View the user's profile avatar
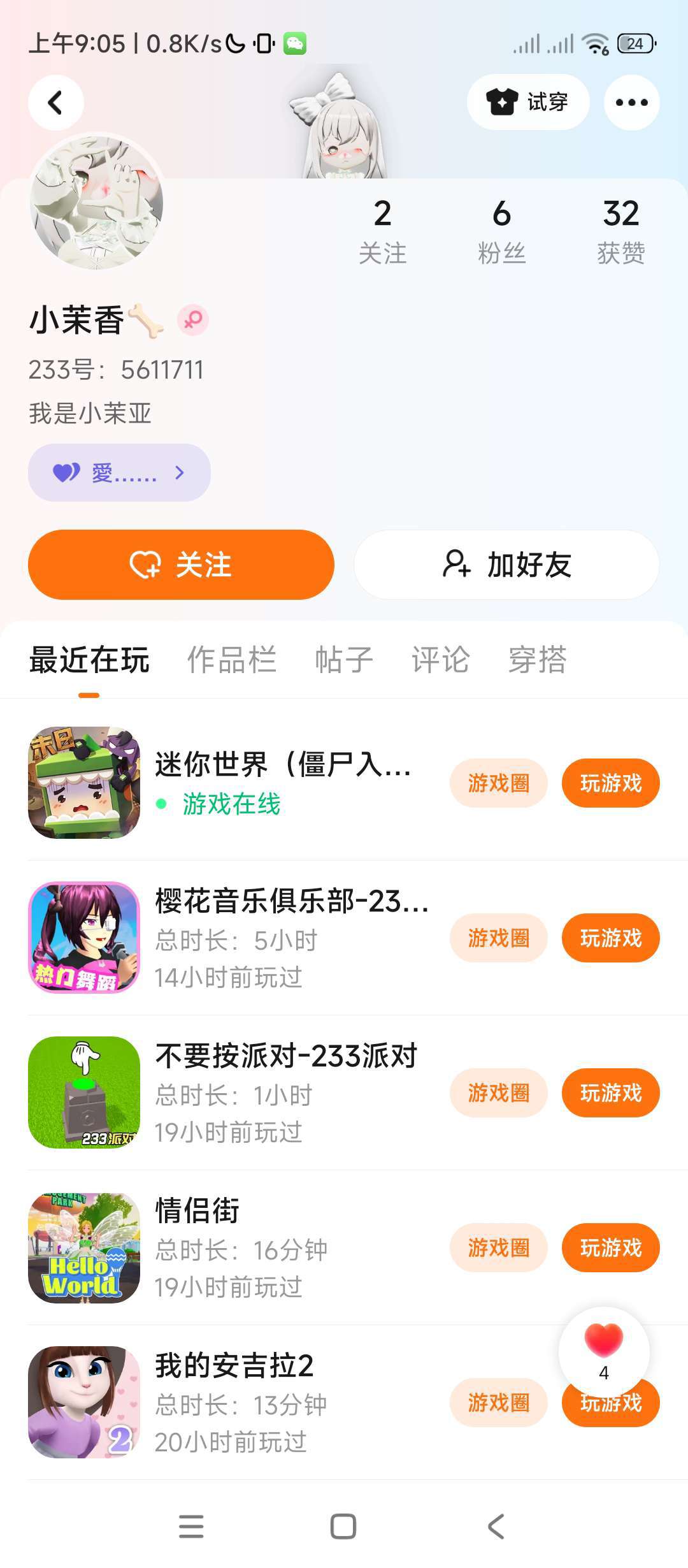The width and height of the screenshot is (688, 1568). tap(97, 203)
